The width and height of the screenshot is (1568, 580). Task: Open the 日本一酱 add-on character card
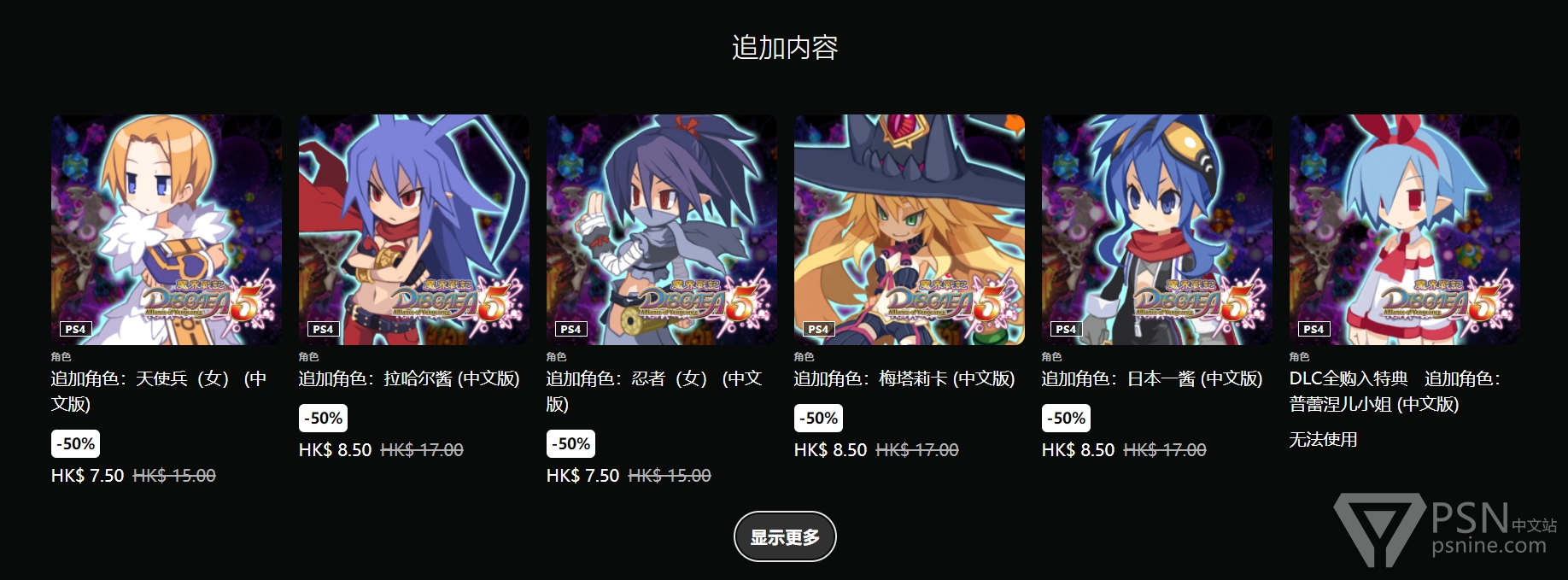tap(1156, 230)
